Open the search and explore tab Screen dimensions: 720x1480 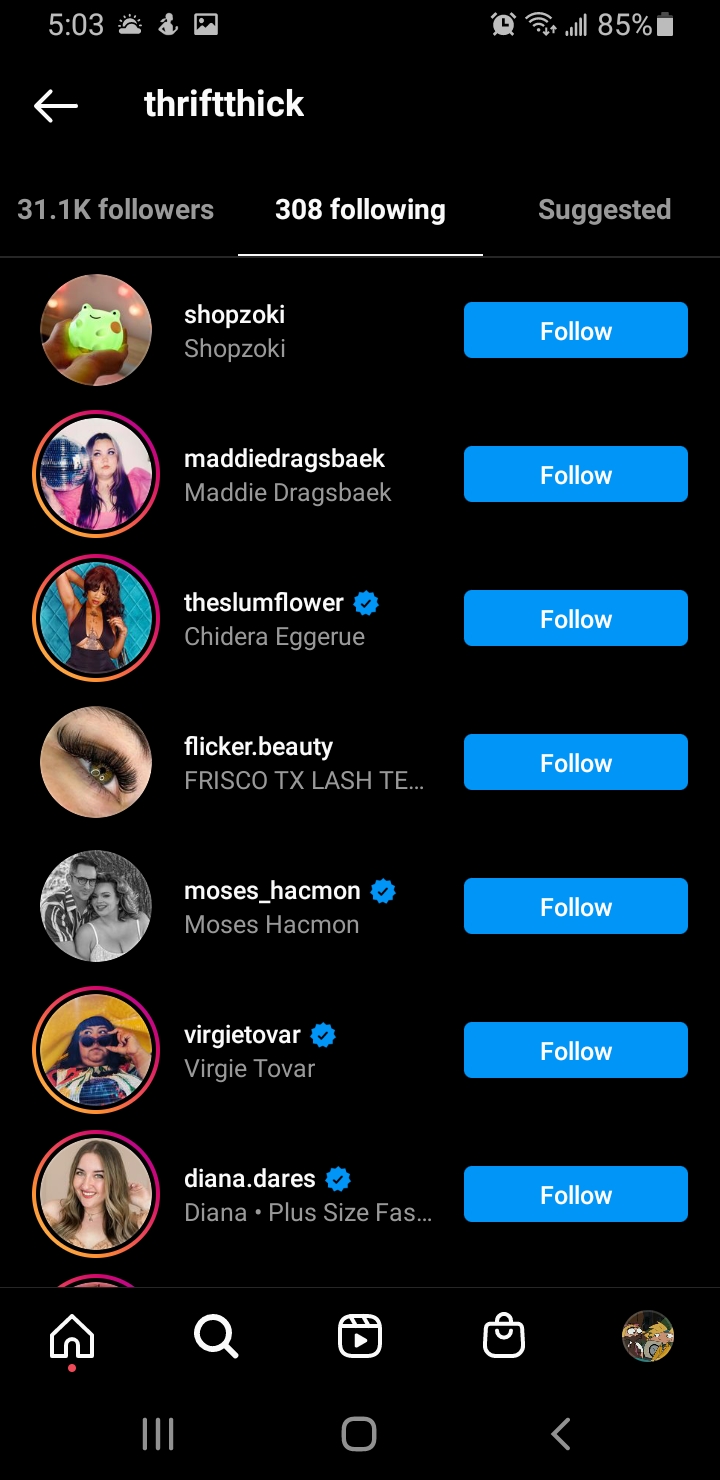(216, 1336)
